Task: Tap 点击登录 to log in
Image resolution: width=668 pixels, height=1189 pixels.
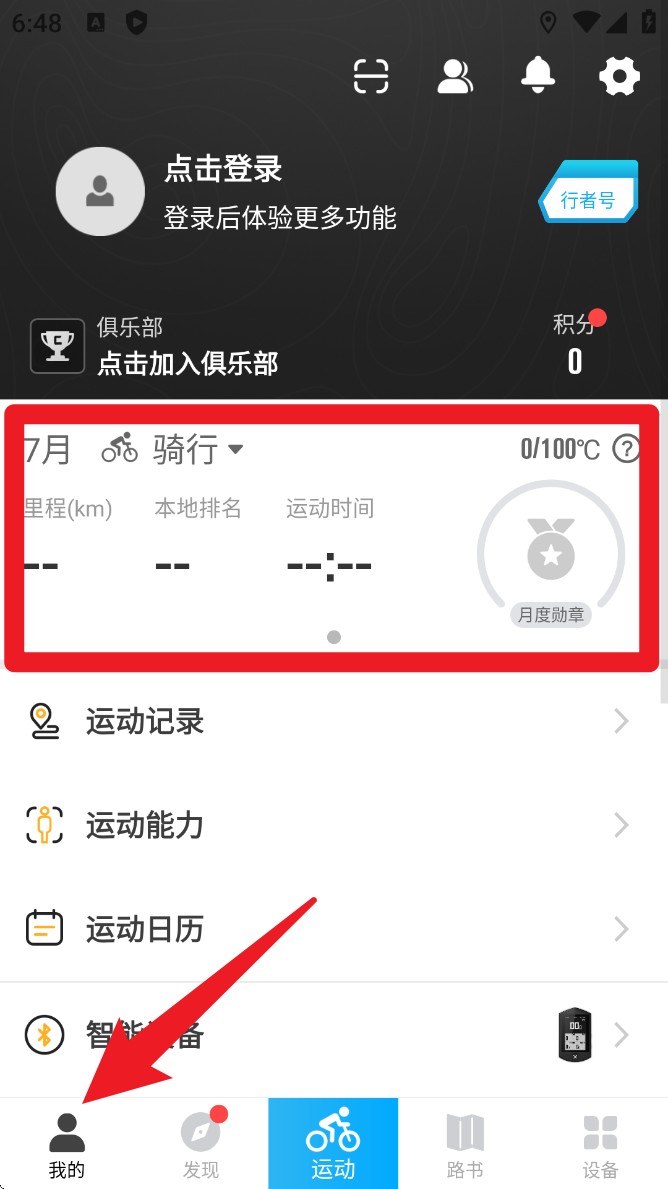Action: 223,170
